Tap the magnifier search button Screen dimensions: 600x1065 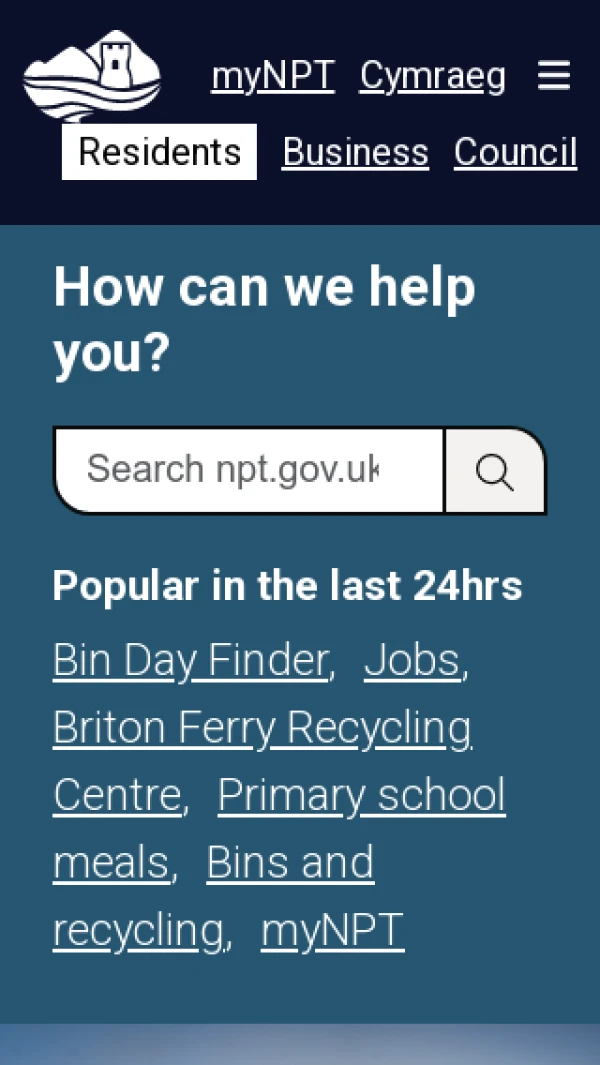[x=495, y=471]
